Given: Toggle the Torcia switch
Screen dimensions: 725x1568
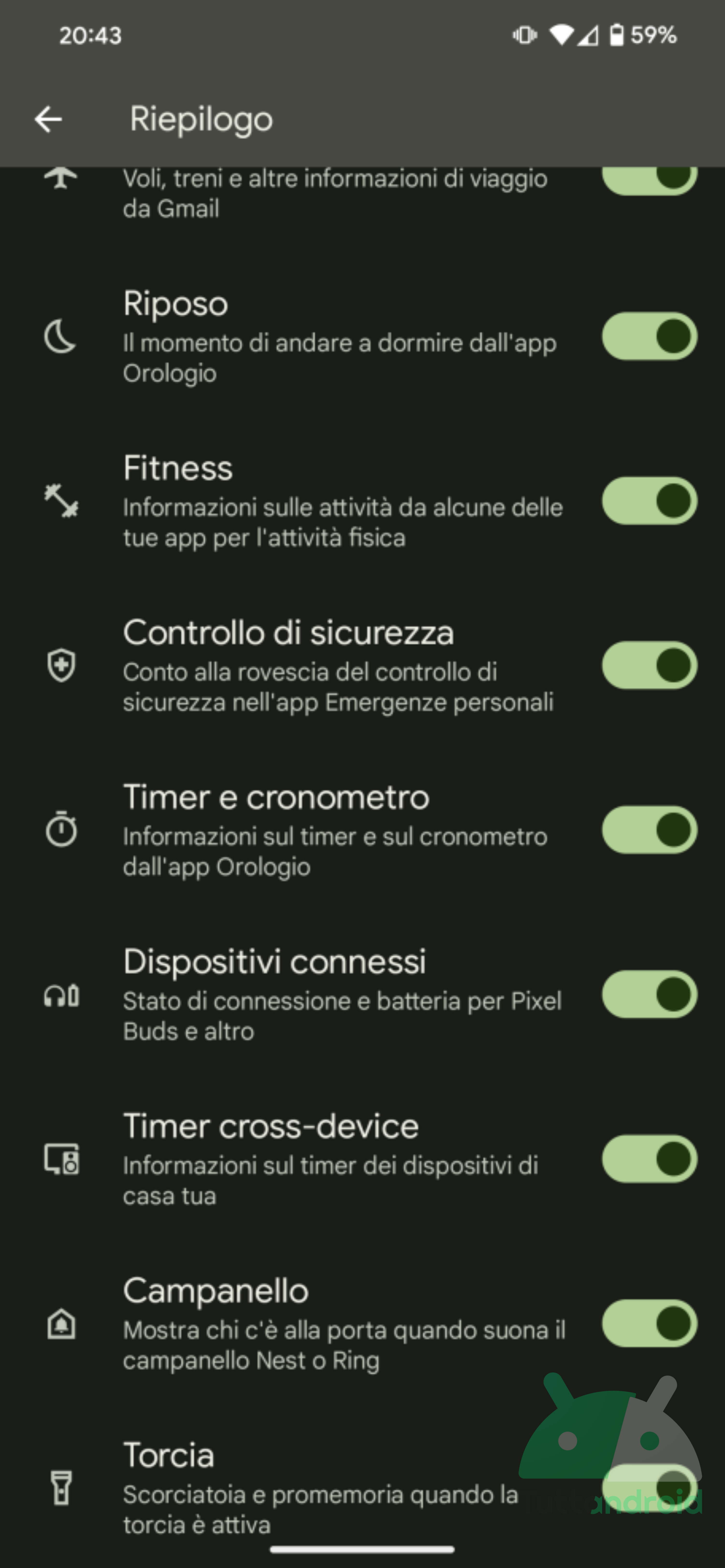Looking at the screenshot, I should [x=650, y=1488].
